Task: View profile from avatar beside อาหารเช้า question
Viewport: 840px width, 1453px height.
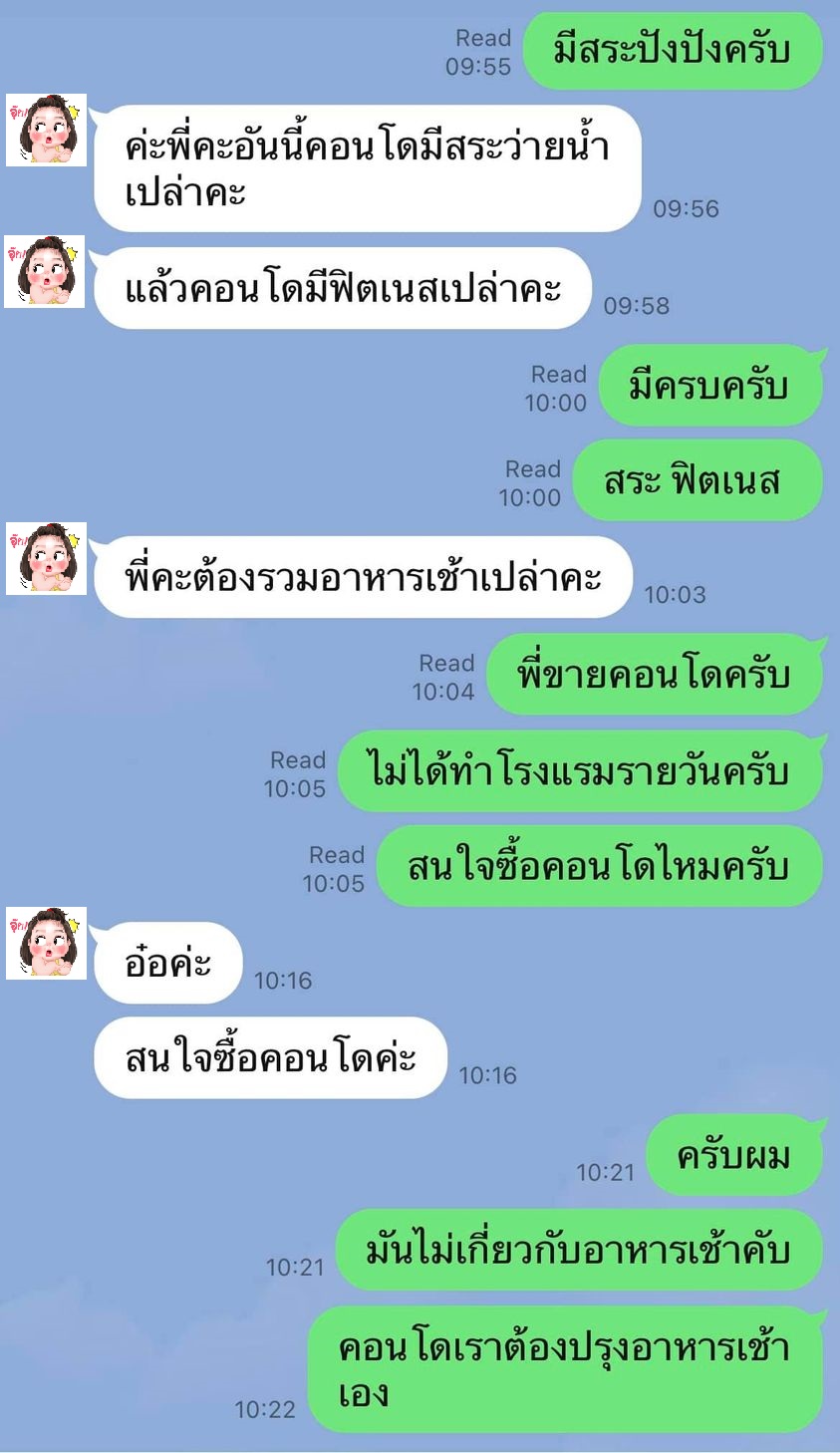Action: point(46,558)
